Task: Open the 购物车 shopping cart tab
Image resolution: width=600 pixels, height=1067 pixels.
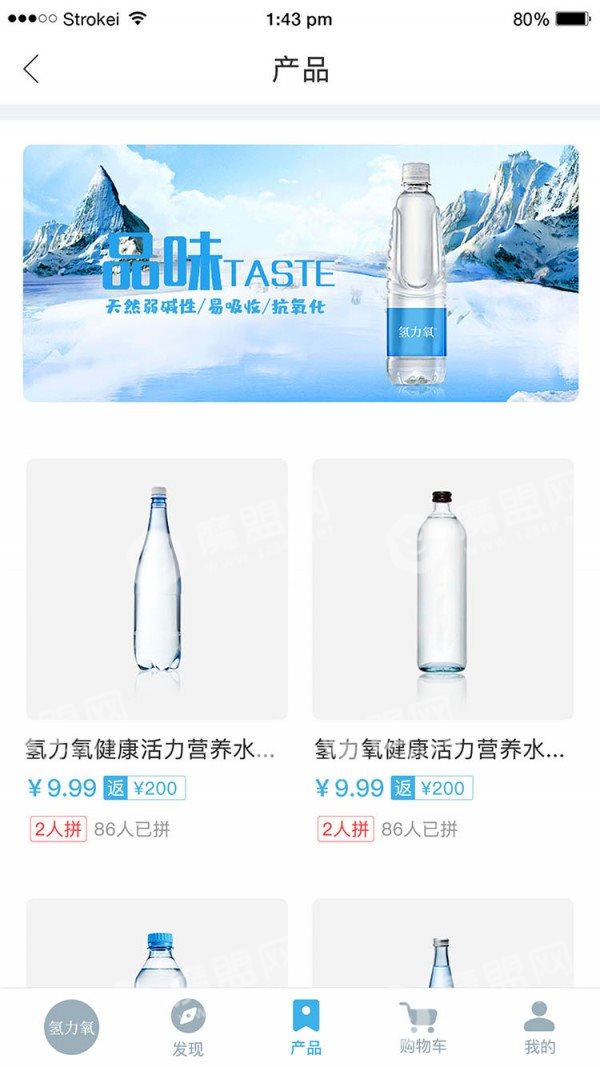Action: (422, 1028)
